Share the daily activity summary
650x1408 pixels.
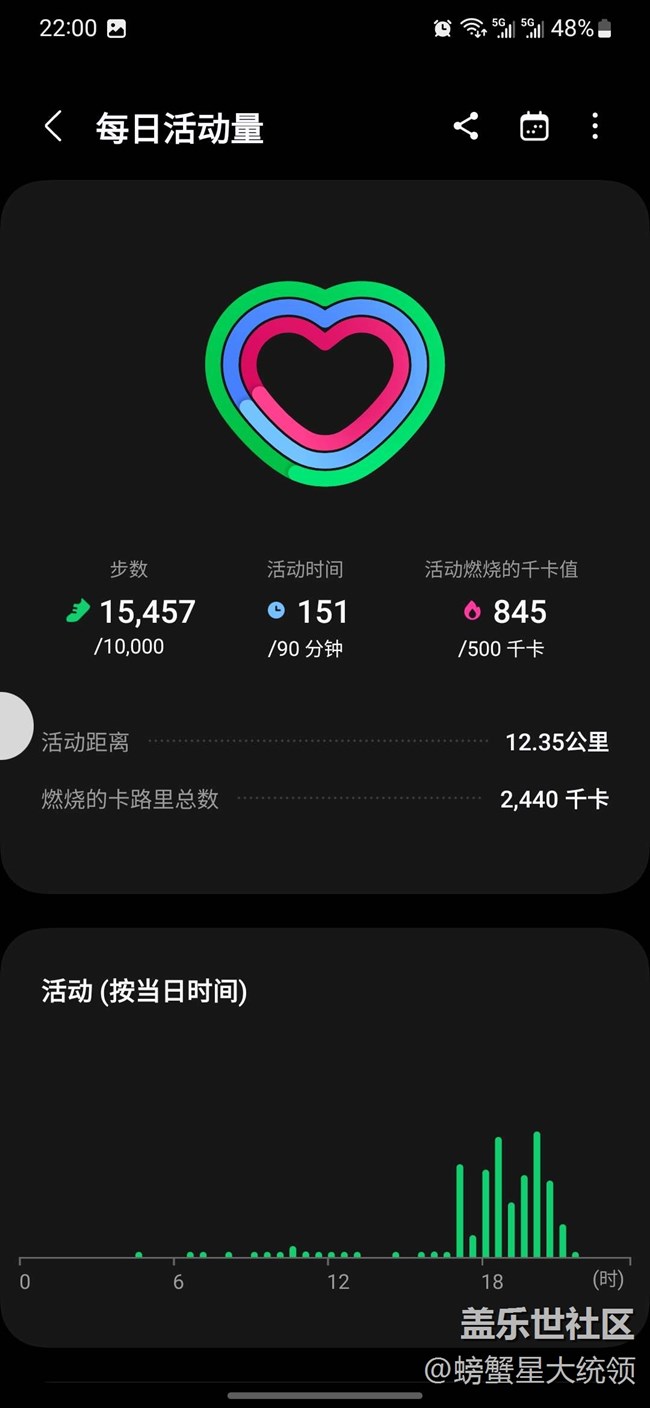coord(466,126)
